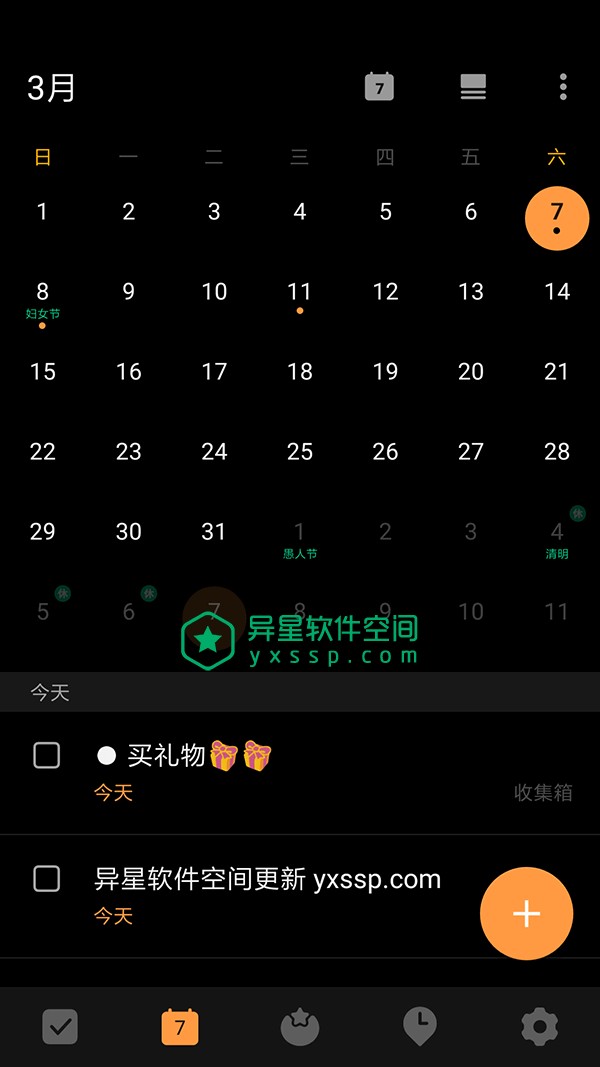The height and width of the screenshot is (1067, 600).
Task: Switch calendar view layout
Action: [x=473, y=87]
